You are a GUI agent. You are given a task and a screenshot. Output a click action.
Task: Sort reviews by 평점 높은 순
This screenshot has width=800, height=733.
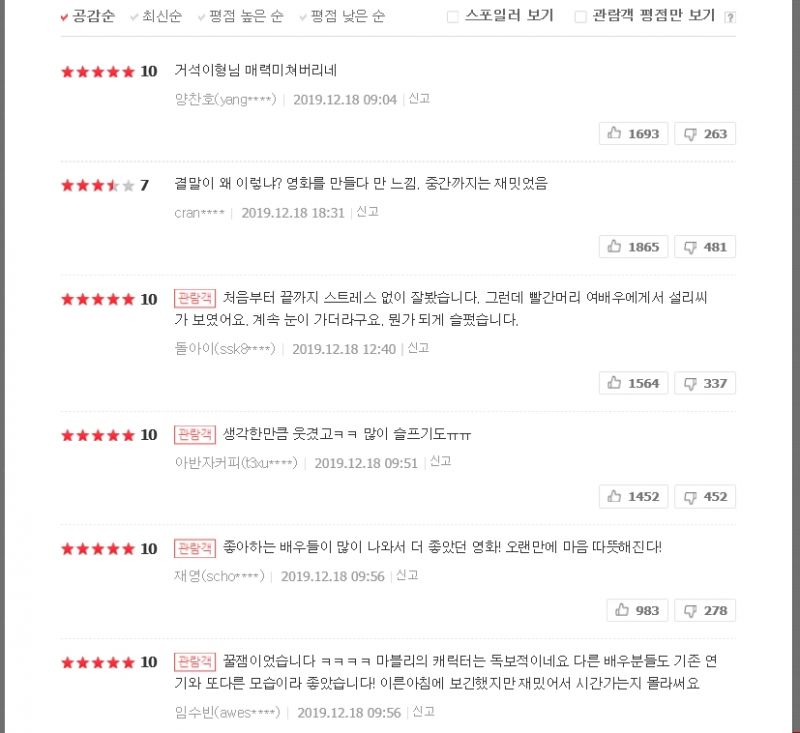click(x=240, y=16)
